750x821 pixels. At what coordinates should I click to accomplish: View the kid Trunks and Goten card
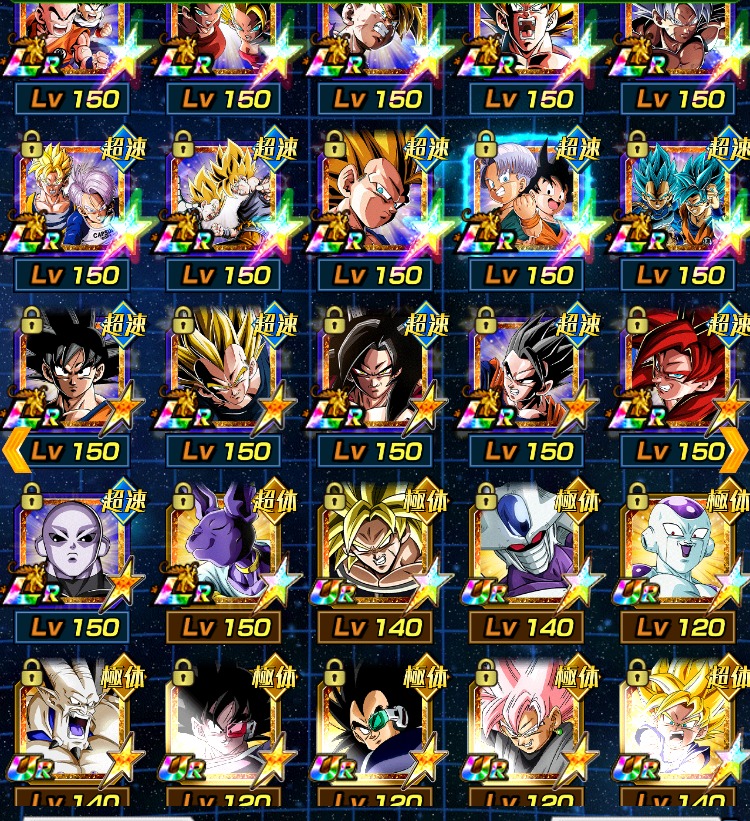tap(528, 200)
